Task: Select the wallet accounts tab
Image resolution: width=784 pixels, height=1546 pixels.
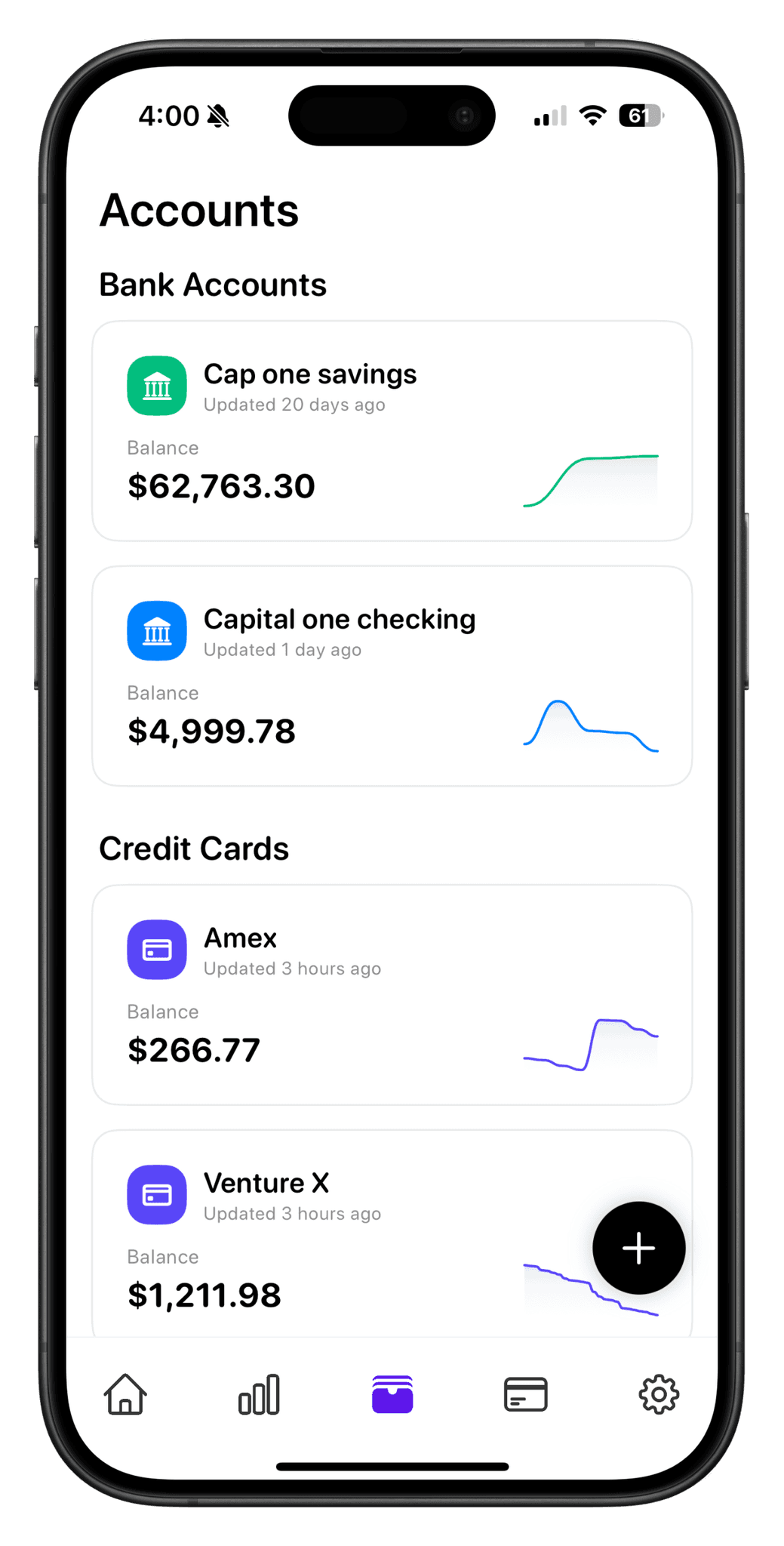Action: [x=392, y=1394]
